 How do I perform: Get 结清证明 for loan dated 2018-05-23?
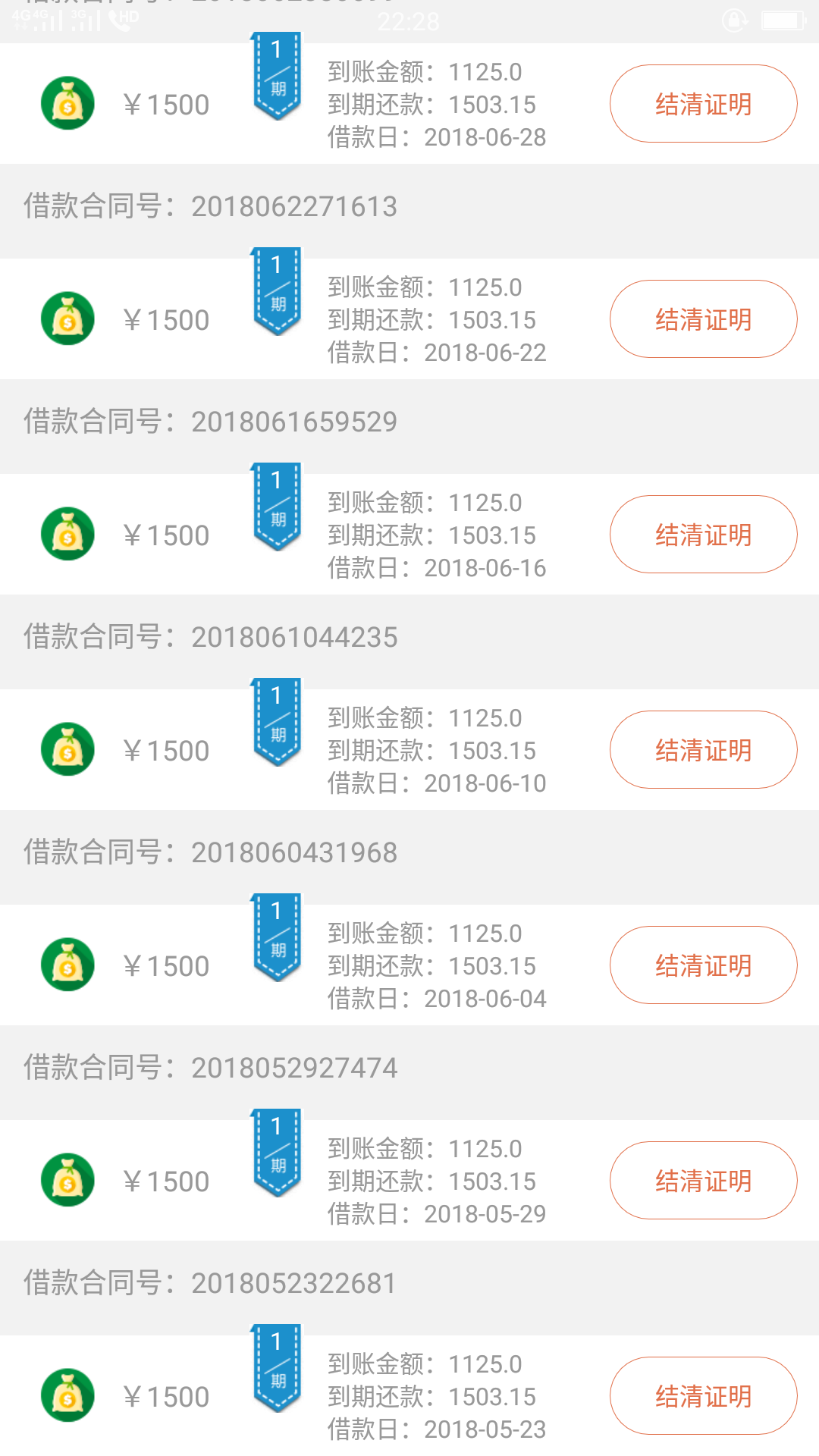pyautogui.click(x=703, y=1396)
